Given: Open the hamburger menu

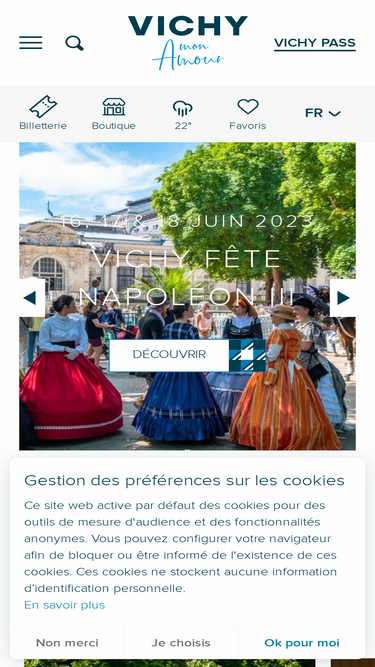Looking at the screenshot, I should (31, 43).
